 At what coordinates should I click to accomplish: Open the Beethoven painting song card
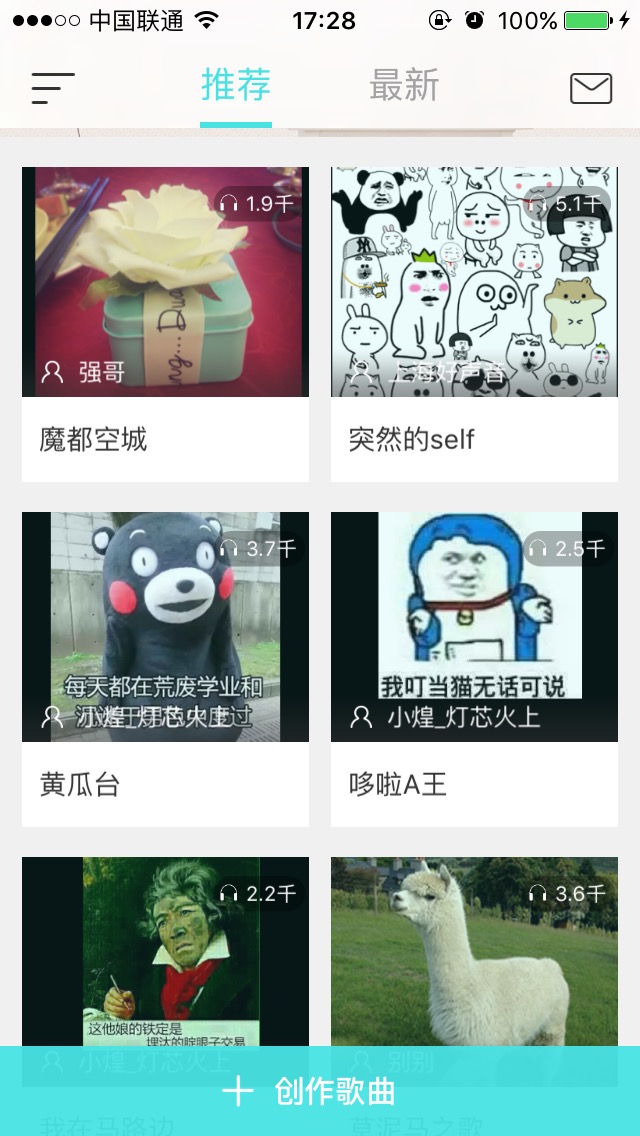click(165, 950)
